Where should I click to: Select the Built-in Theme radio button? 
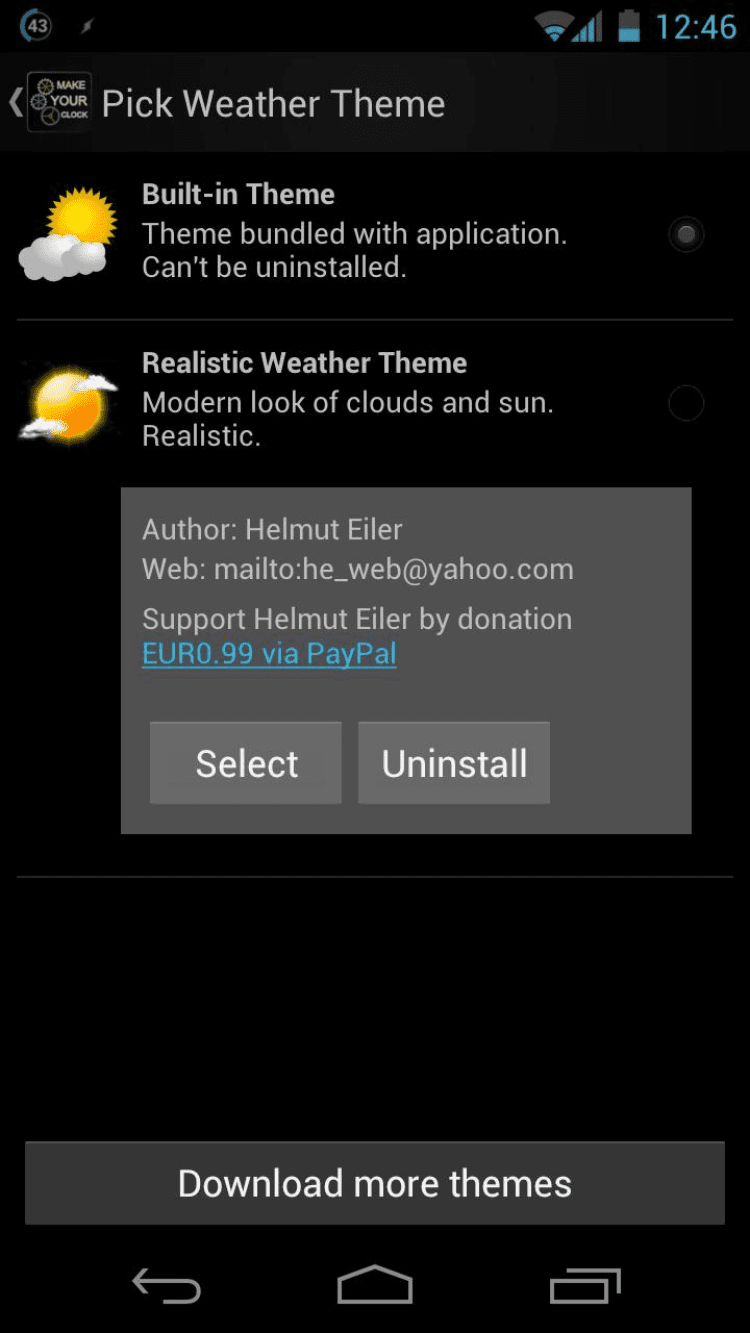click(x=686, y=234)
